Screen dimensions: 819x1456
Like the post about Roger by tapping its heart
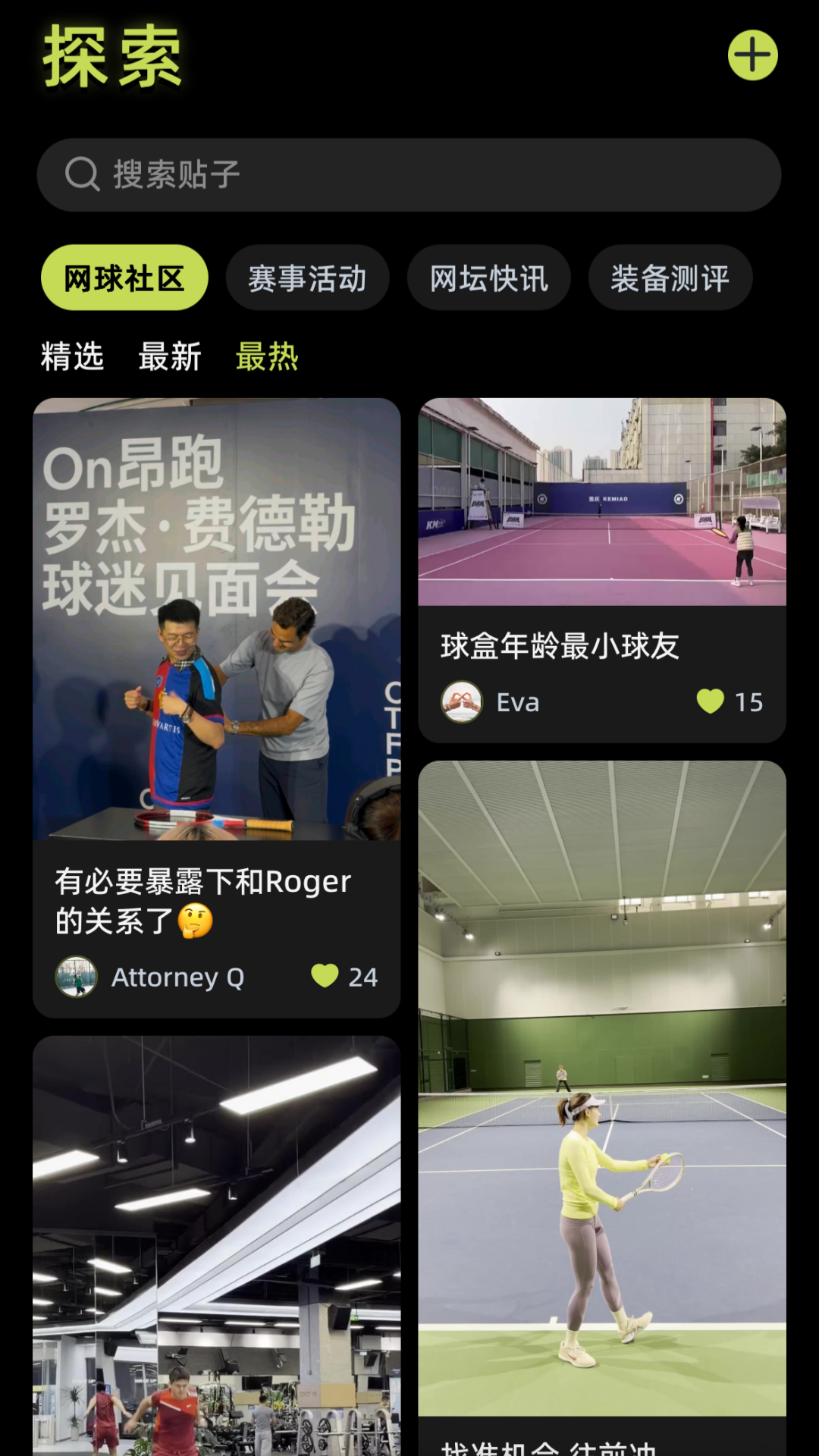click(325, 977)
